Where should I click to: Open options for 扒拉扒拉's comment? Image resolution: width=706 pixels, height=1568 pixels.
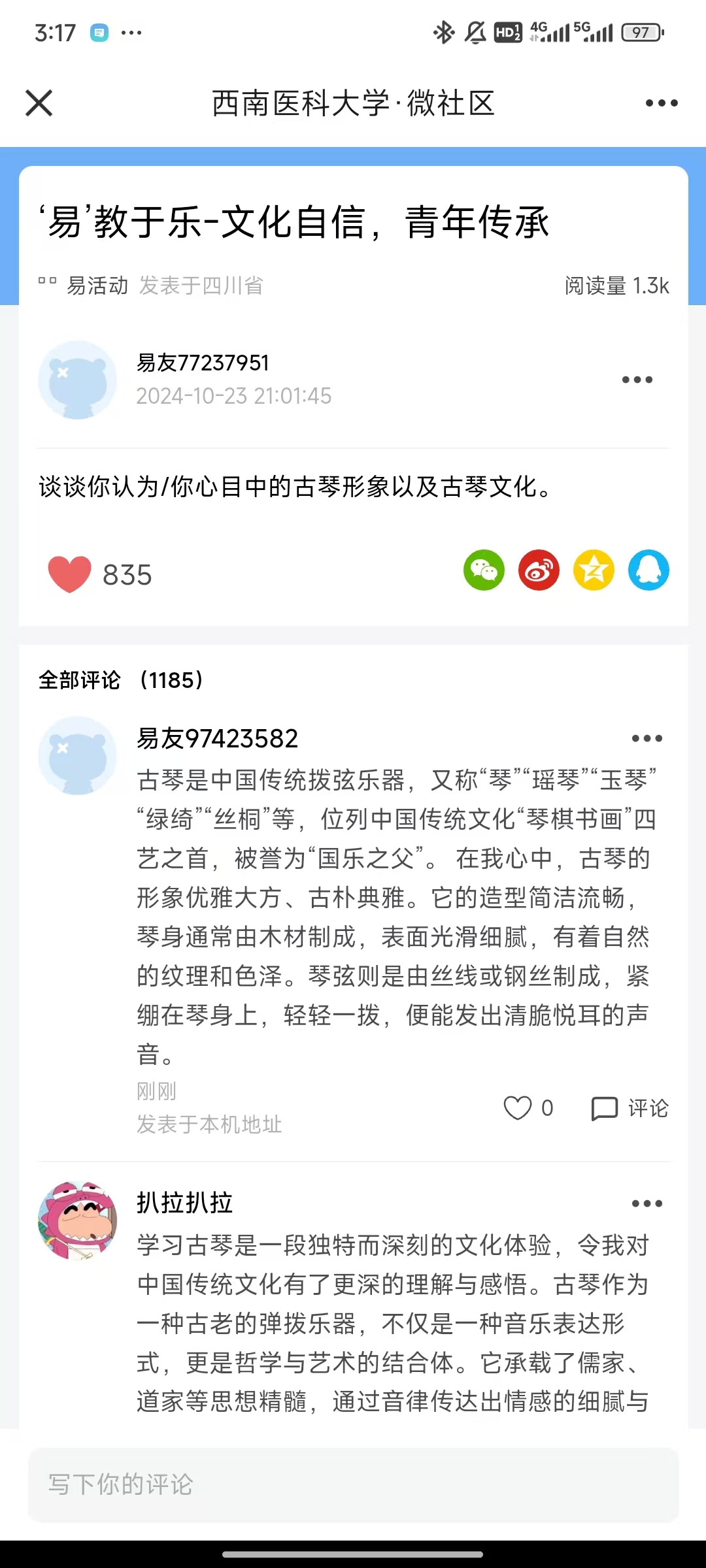click(647, 1203)
